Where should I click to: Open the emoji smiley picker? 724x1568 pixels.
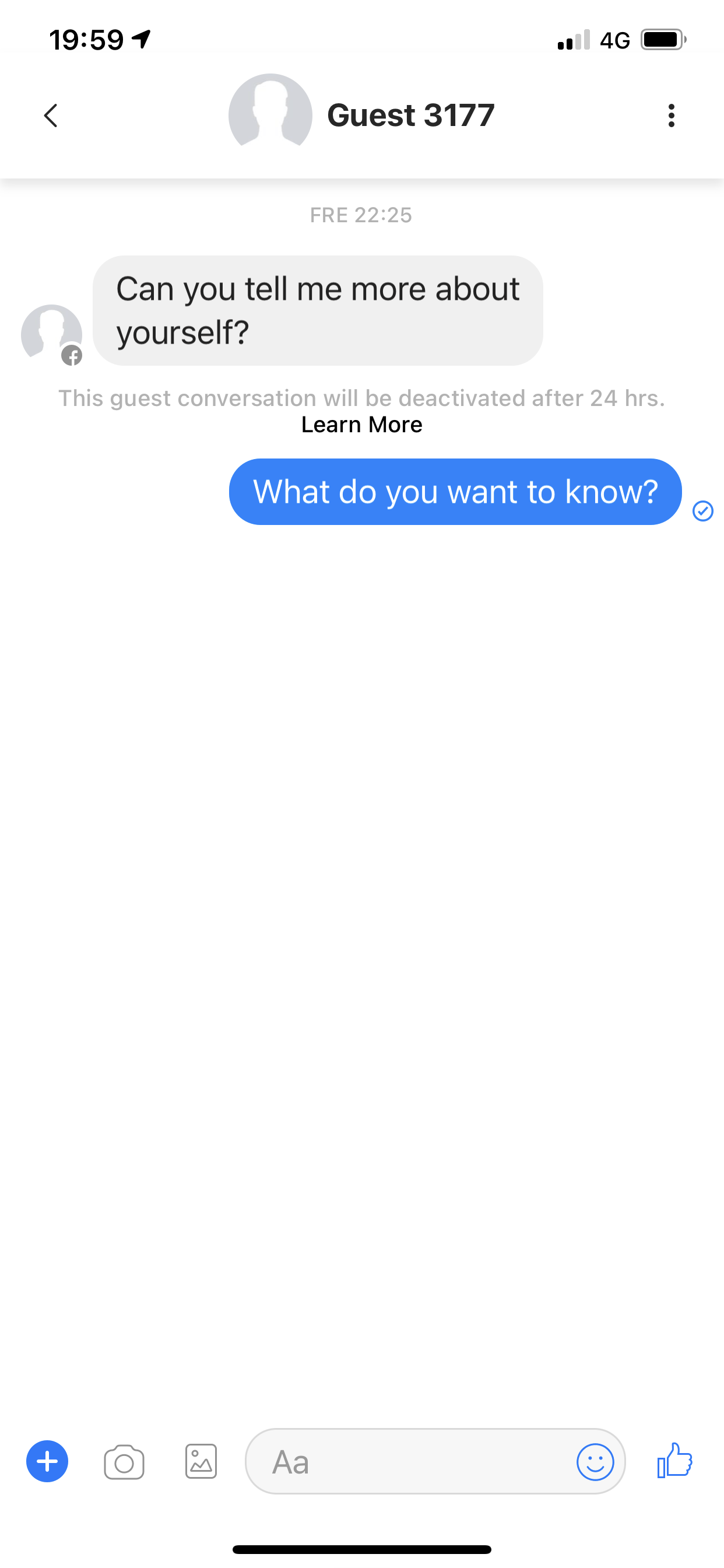point(595,1462)
